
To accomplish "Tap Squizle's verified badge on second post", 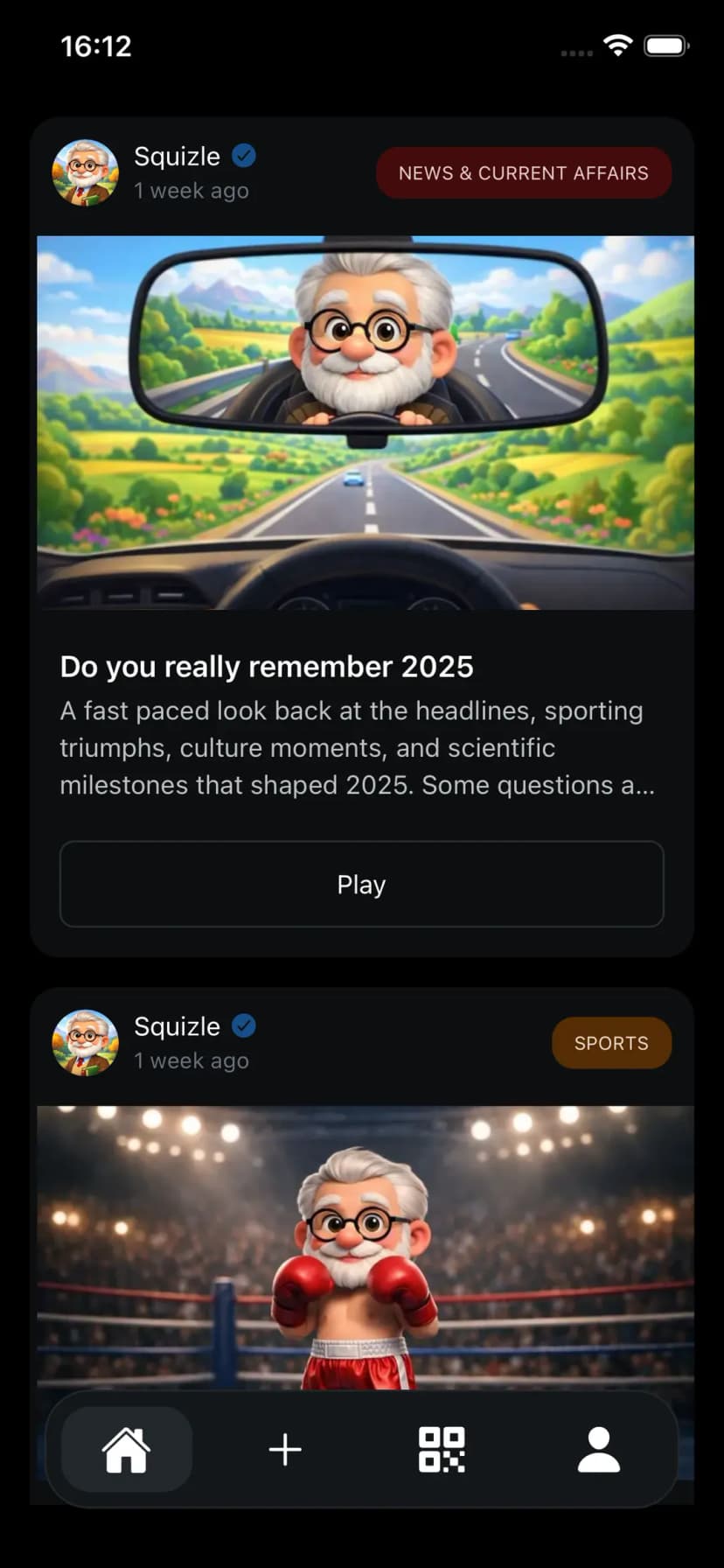I will 245,1025.
